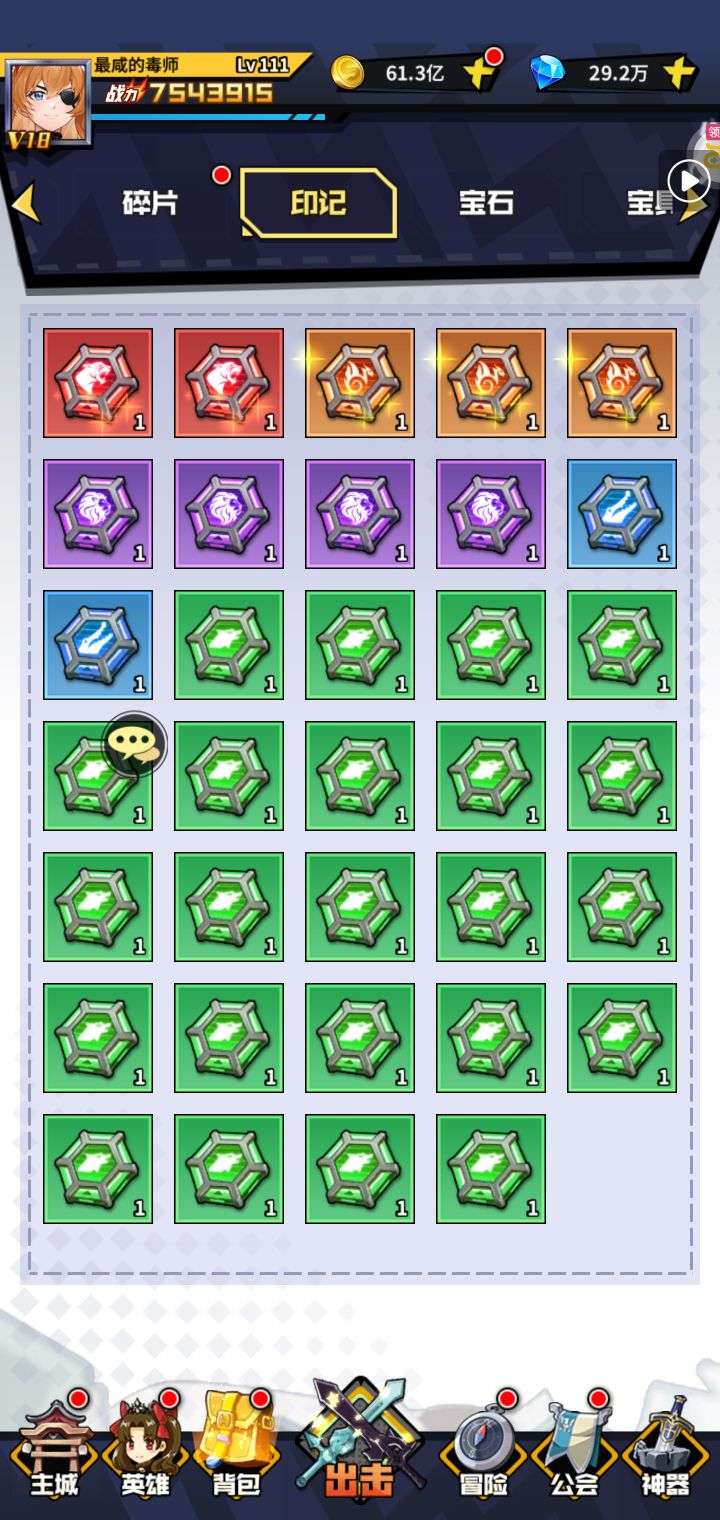
Task: Switch to the 碎片 tab
Action: (150, 202)
